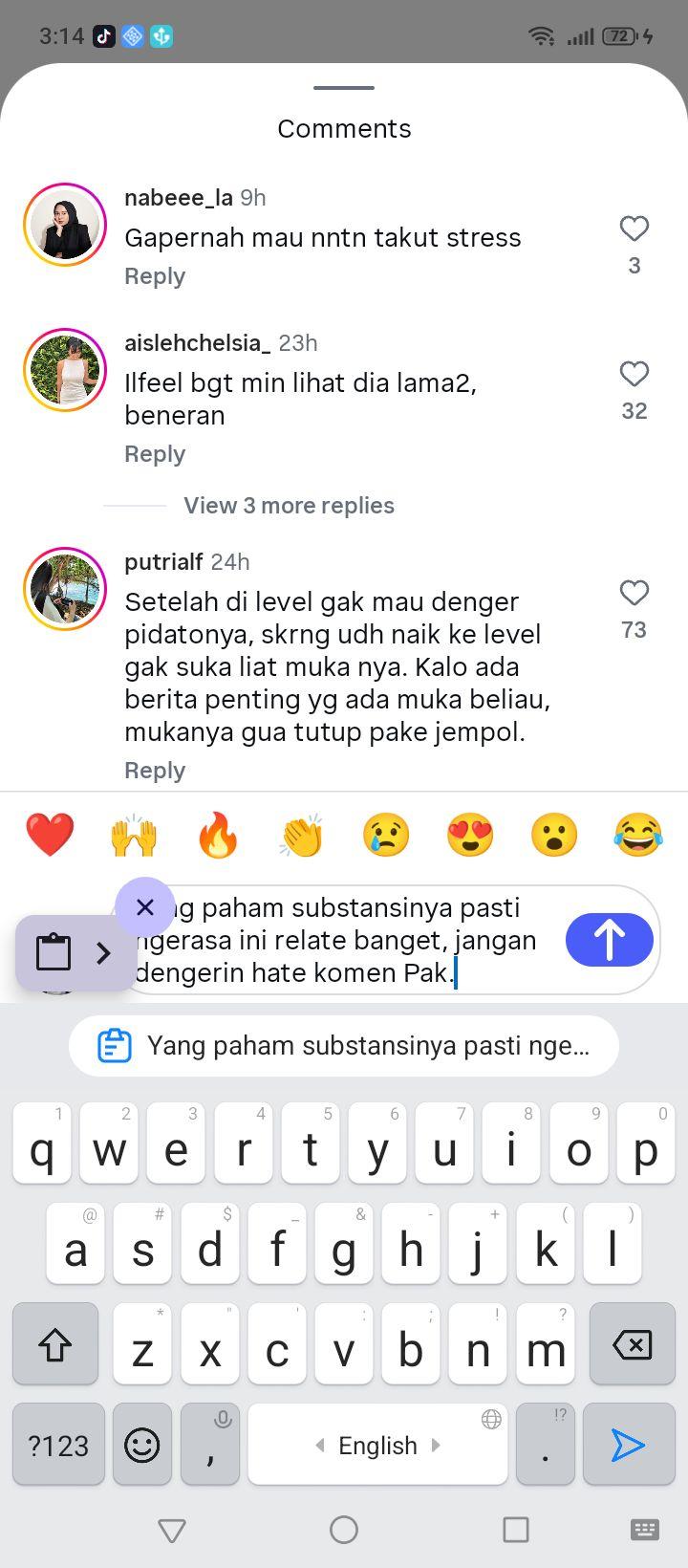Viewport: 688px width, 1568px height.
Task: Hit the backspace key
Action: coord(633,1344)
